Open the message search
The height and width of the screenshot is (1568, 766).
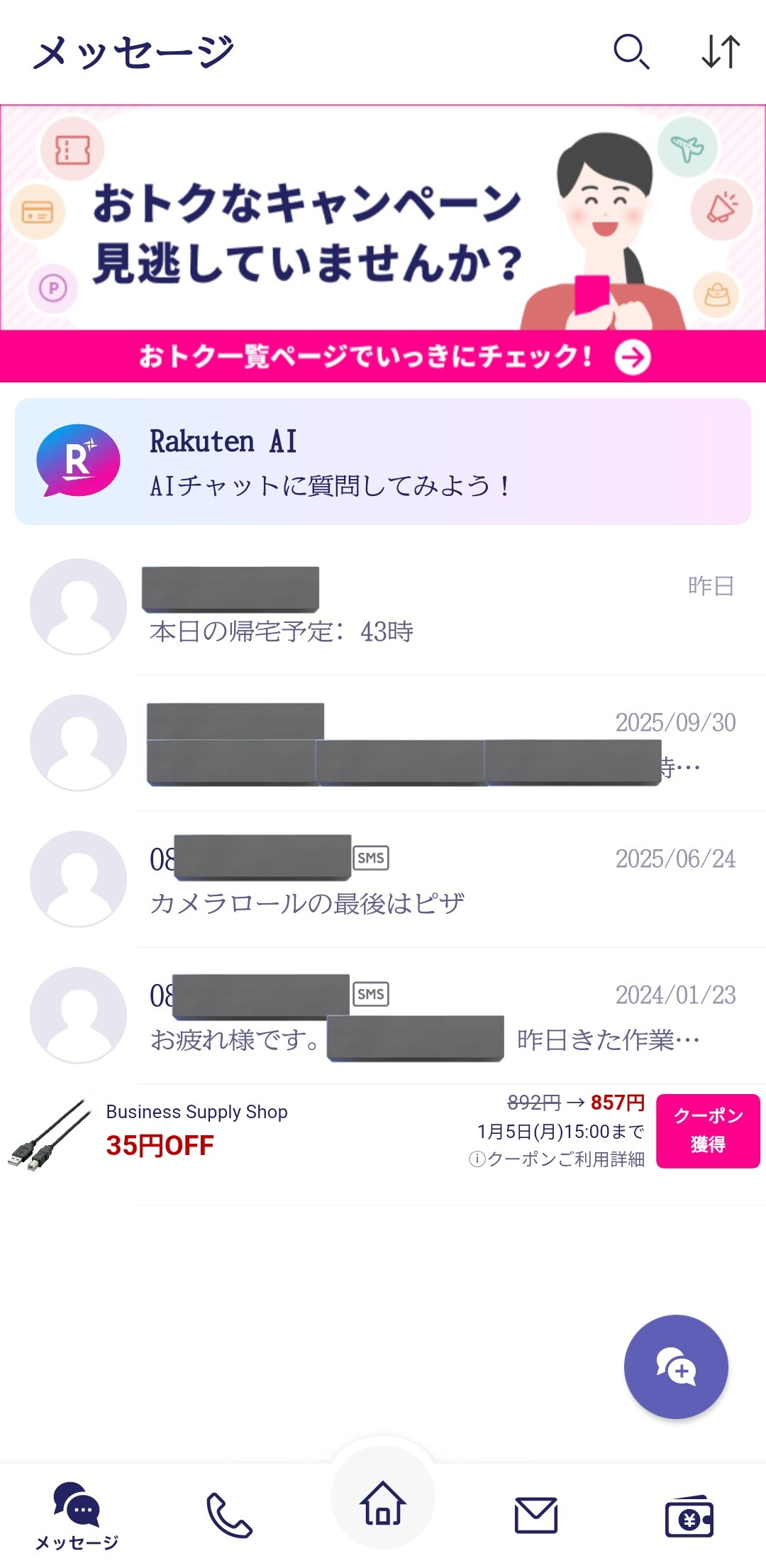(x=631, y=52)
